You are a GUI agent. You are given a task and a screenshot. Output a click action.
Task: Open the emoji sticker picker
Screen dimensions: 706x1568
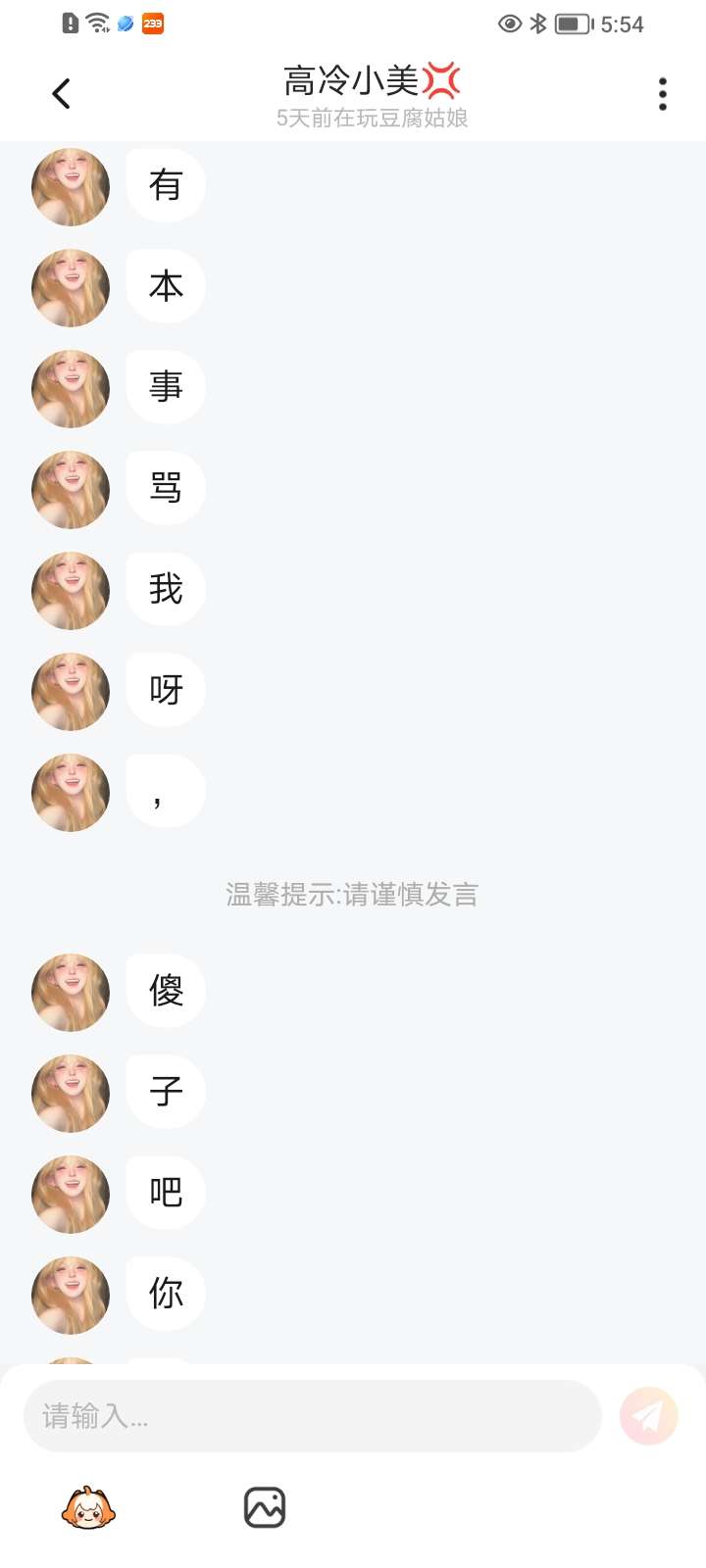88,1508
